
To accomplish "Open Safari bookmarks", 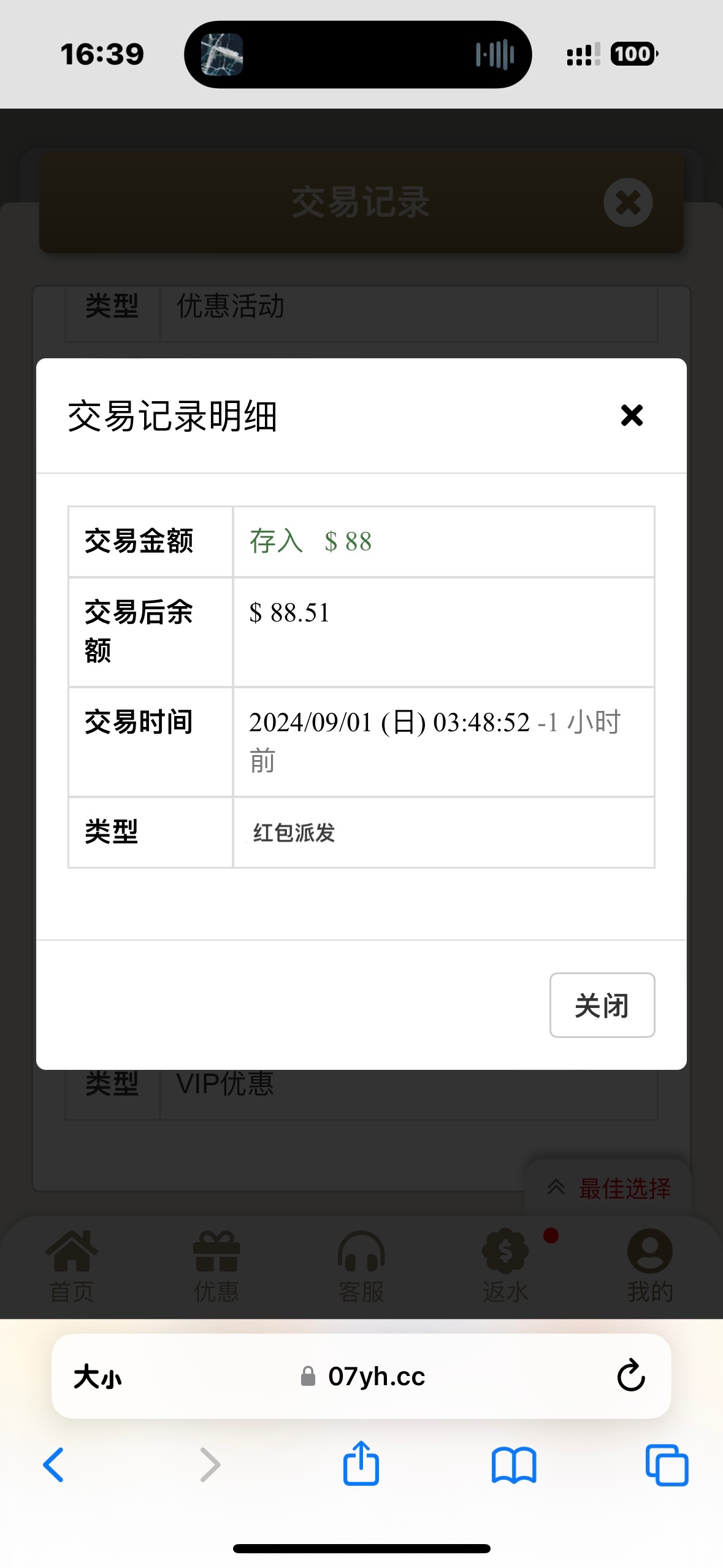I will coord(513,1465).
